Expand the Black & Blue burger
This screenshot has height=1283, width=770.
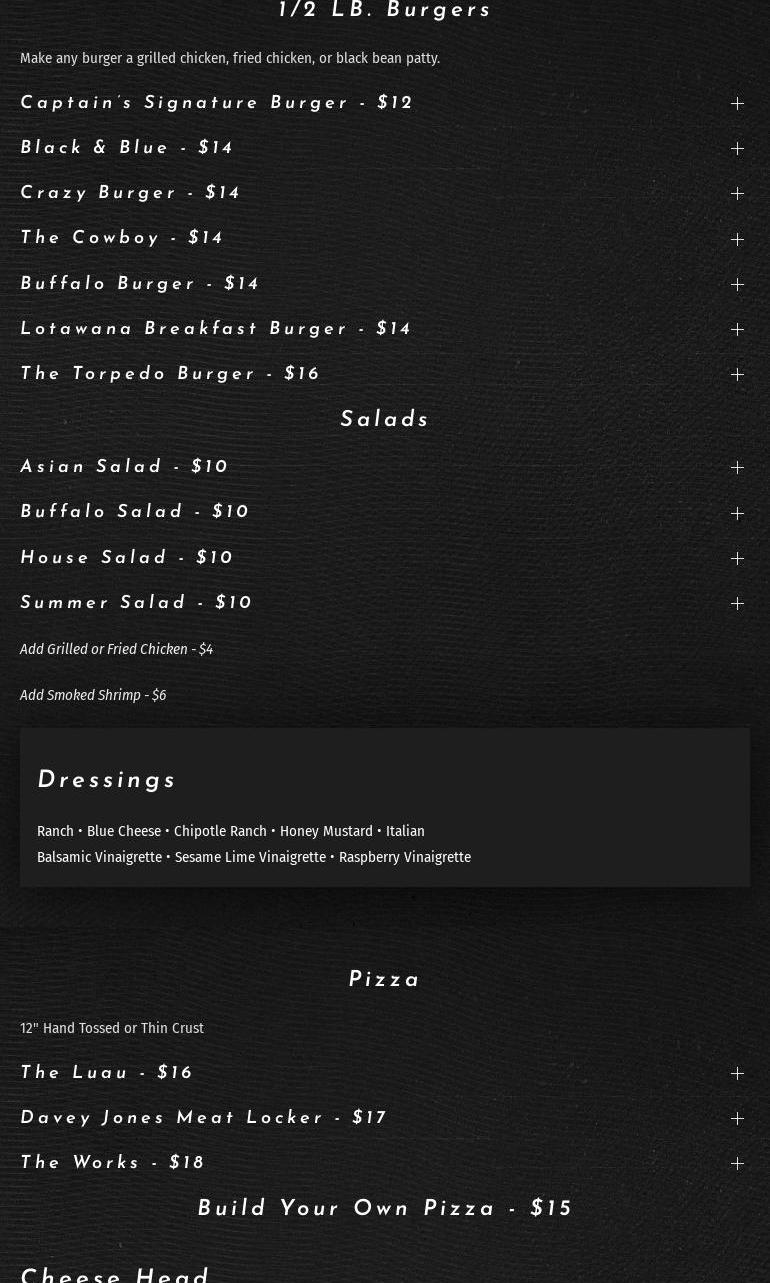click(737, 149)
